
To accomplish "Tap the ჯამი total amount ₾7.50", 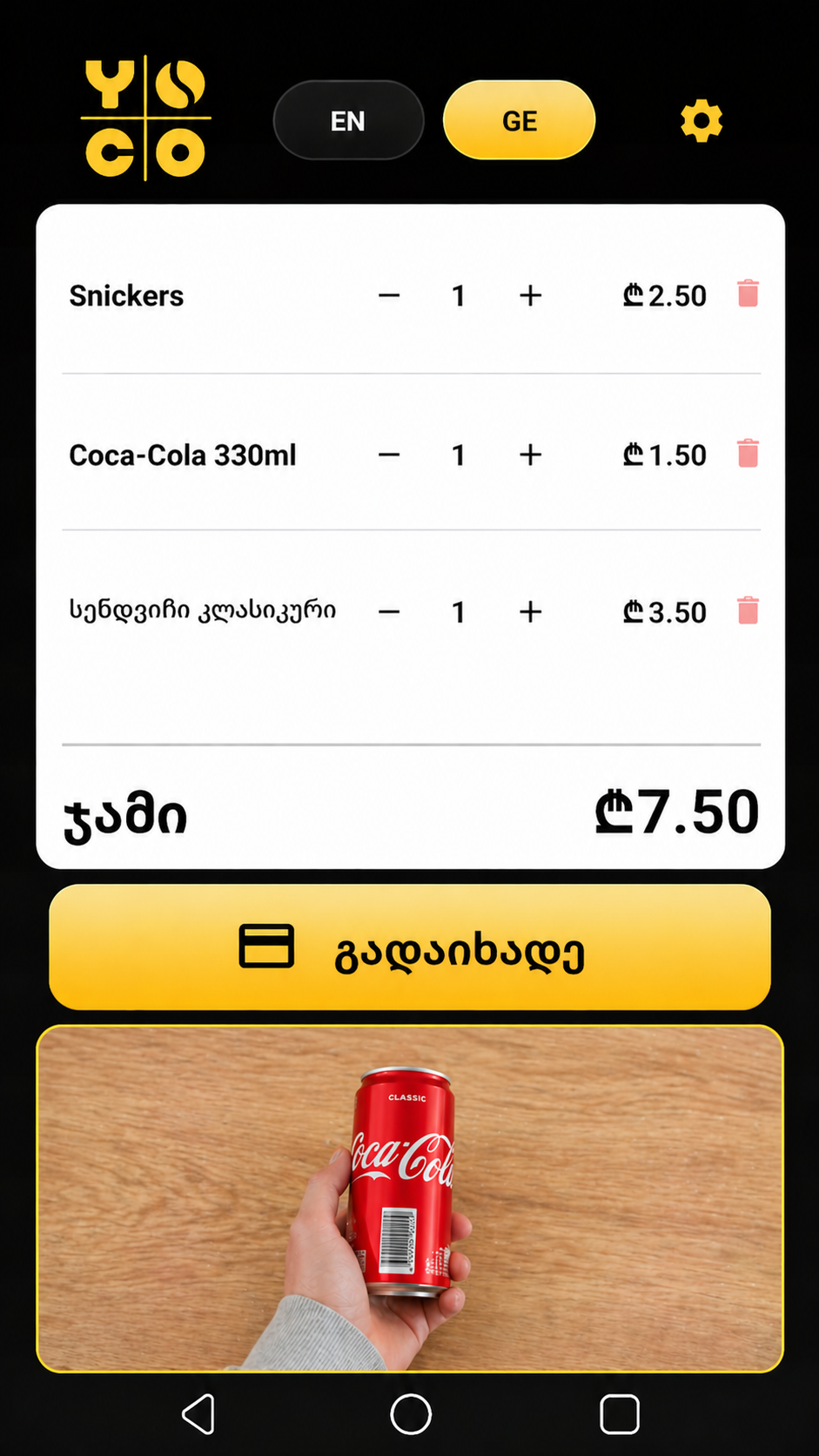I will tap(678, 811).
